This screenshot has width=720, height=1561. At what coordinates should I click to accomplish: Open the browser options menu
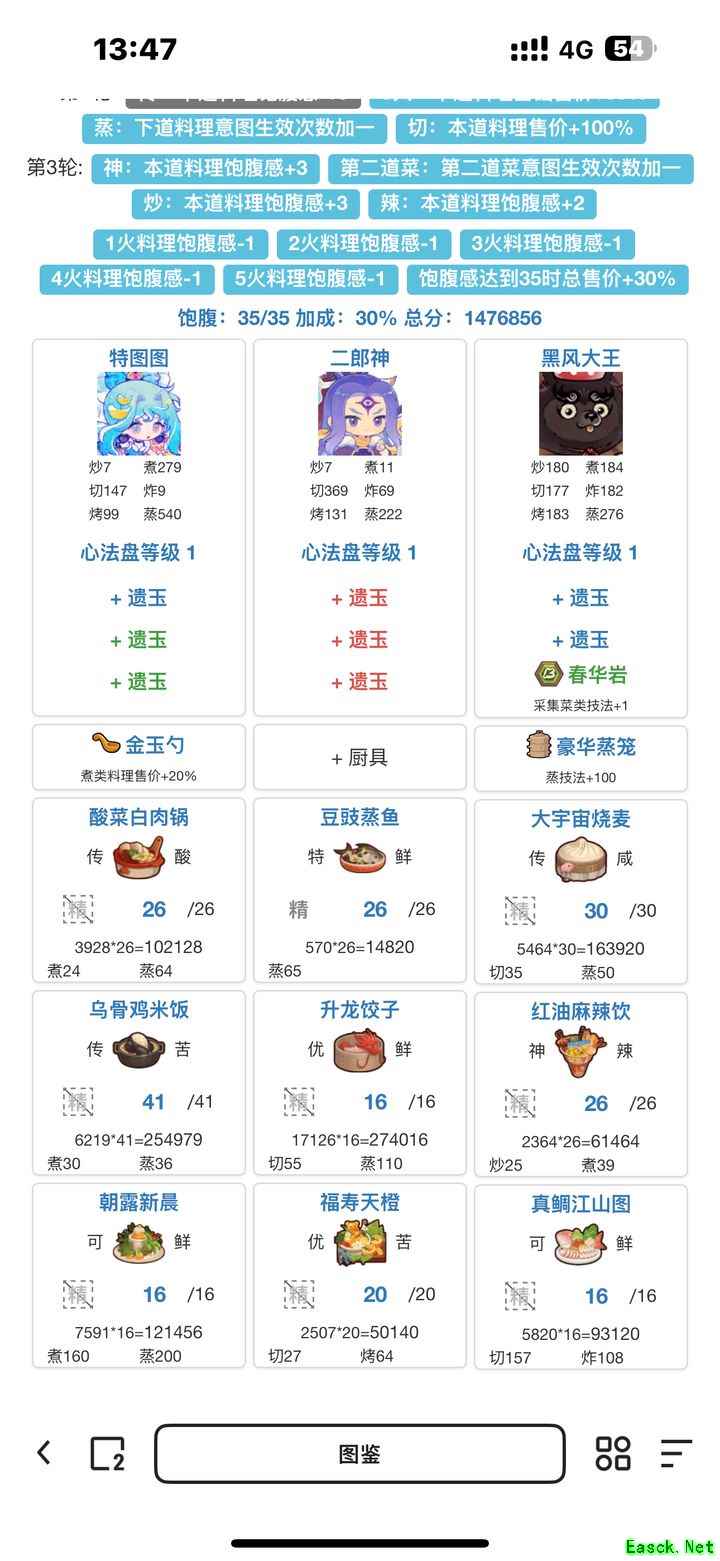676,1453
